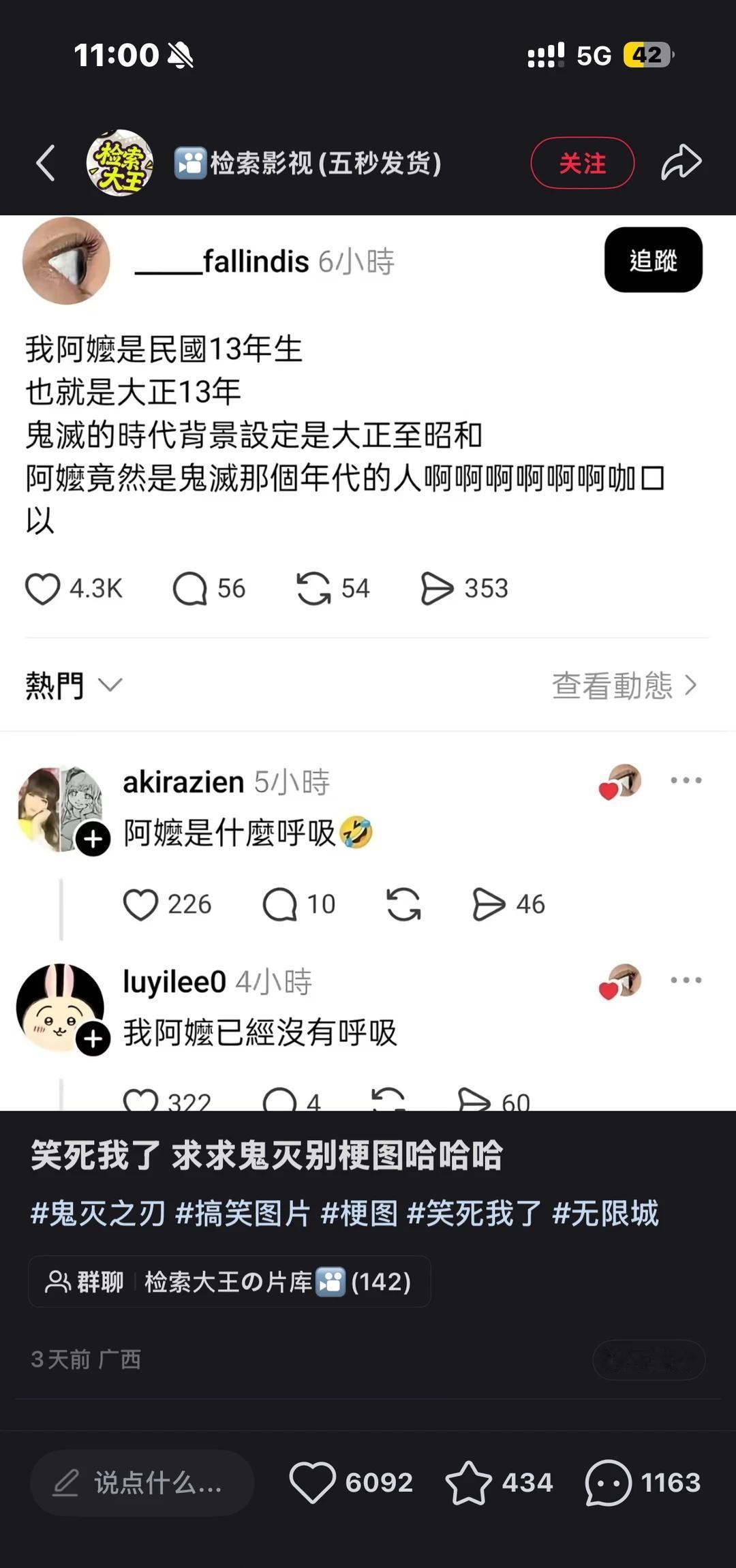Tap the comment bubble icon showing 56
The height and width of the screenshot is (1568, 736).
click(x=191, y=589)
